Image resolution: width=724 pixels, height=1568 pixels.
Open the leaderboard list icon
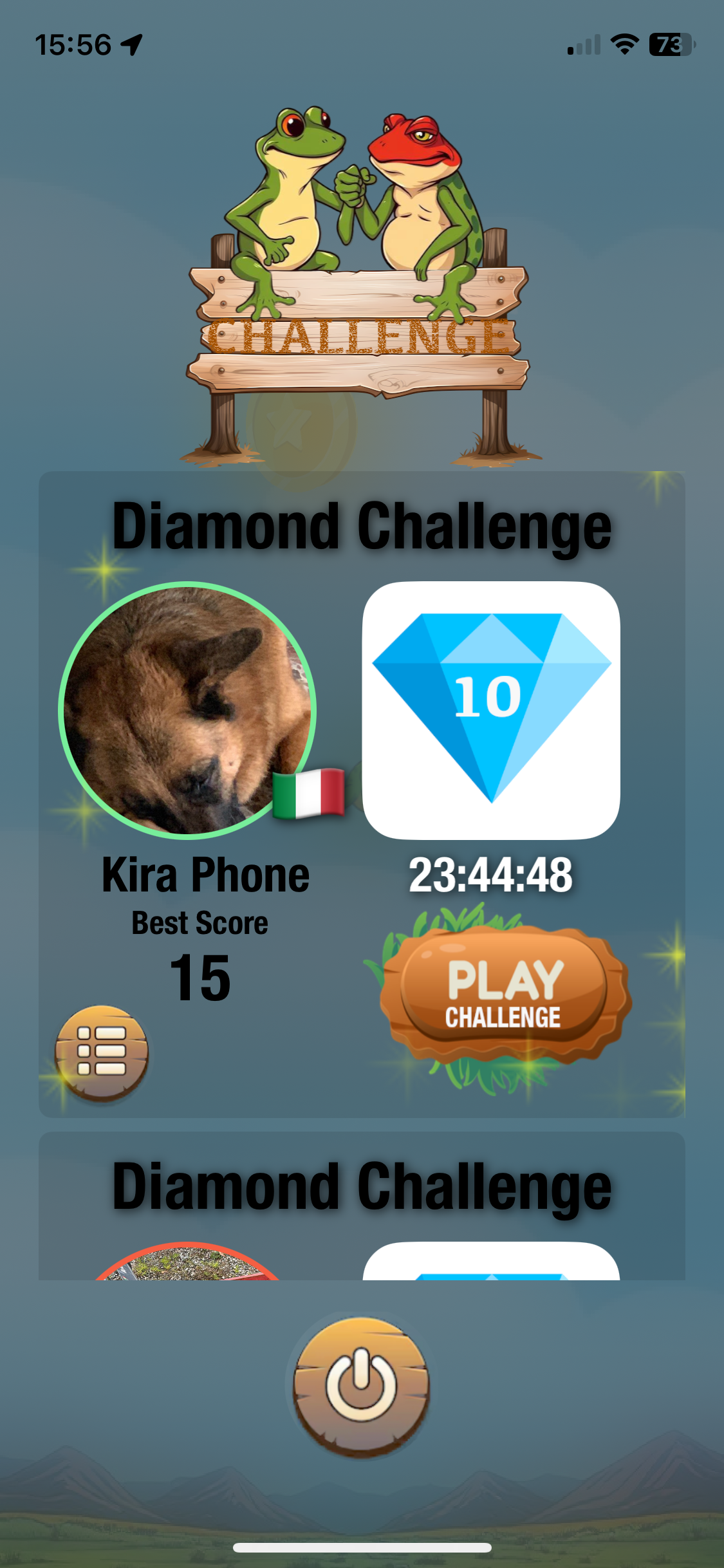(x=102, y=1052)
